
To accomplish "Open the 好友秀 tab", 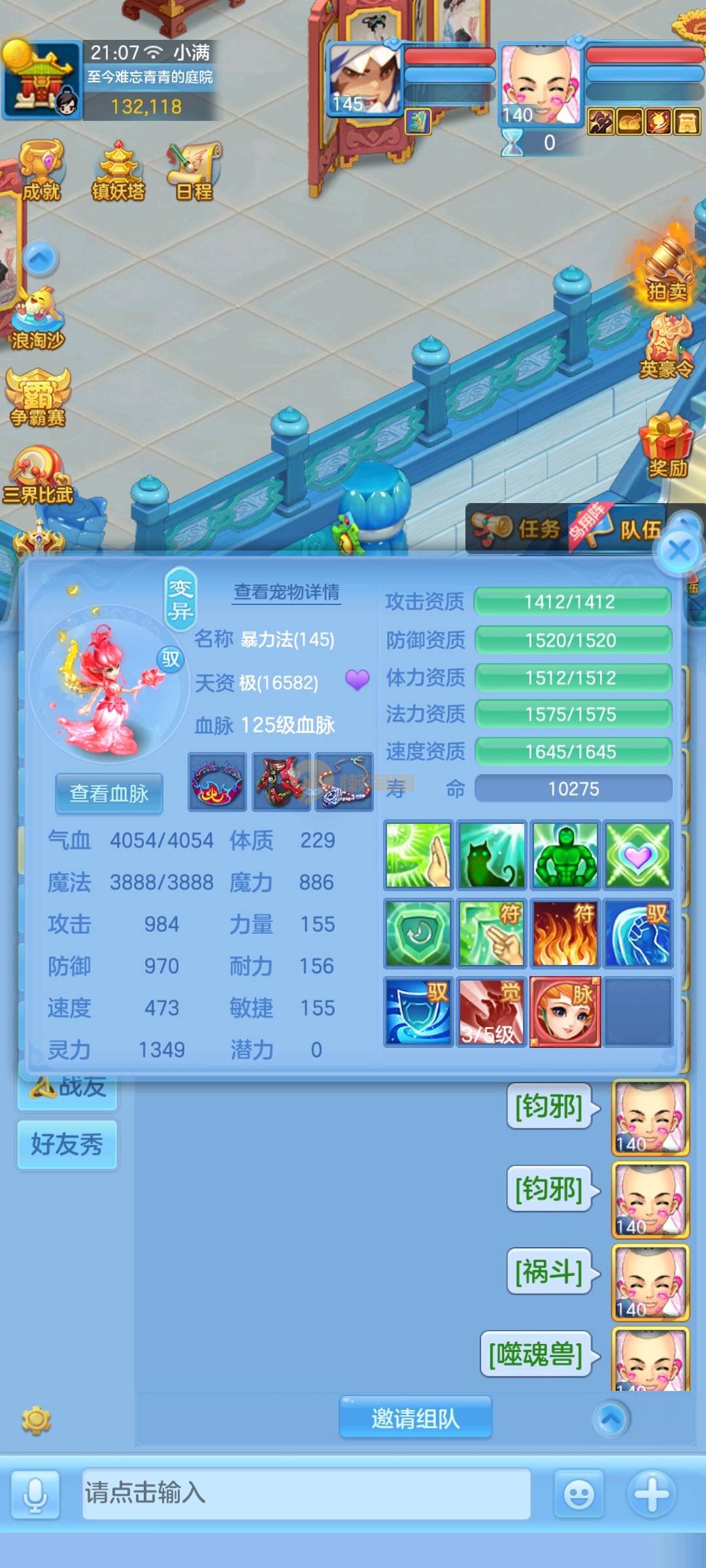I will [x=67, y=1144].
